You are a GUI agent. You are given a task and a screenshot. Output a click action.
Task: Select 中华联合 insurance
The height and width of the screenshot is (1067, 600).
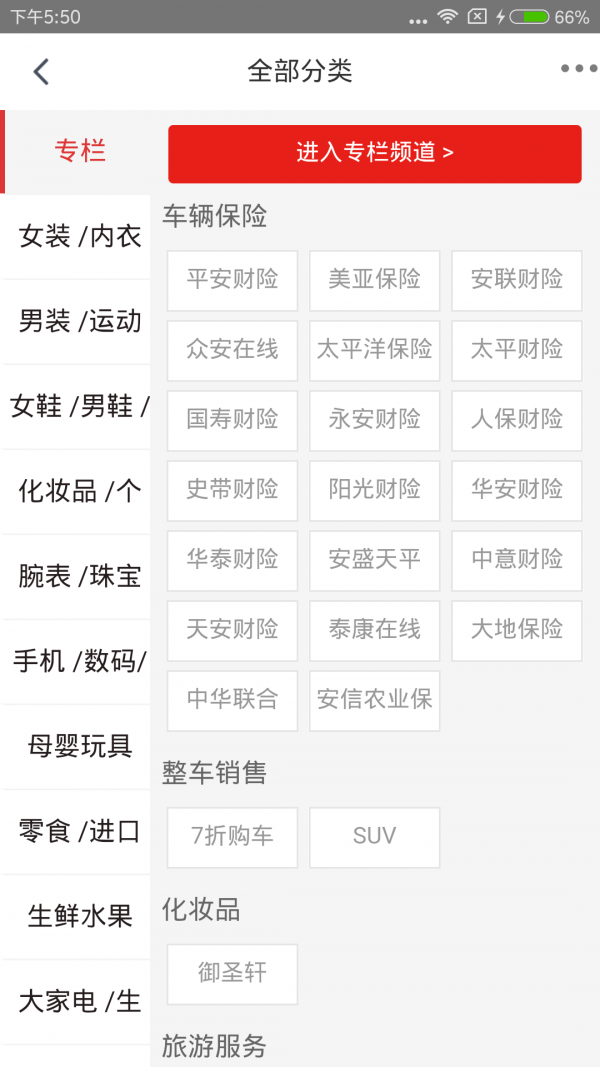[232, 700]
